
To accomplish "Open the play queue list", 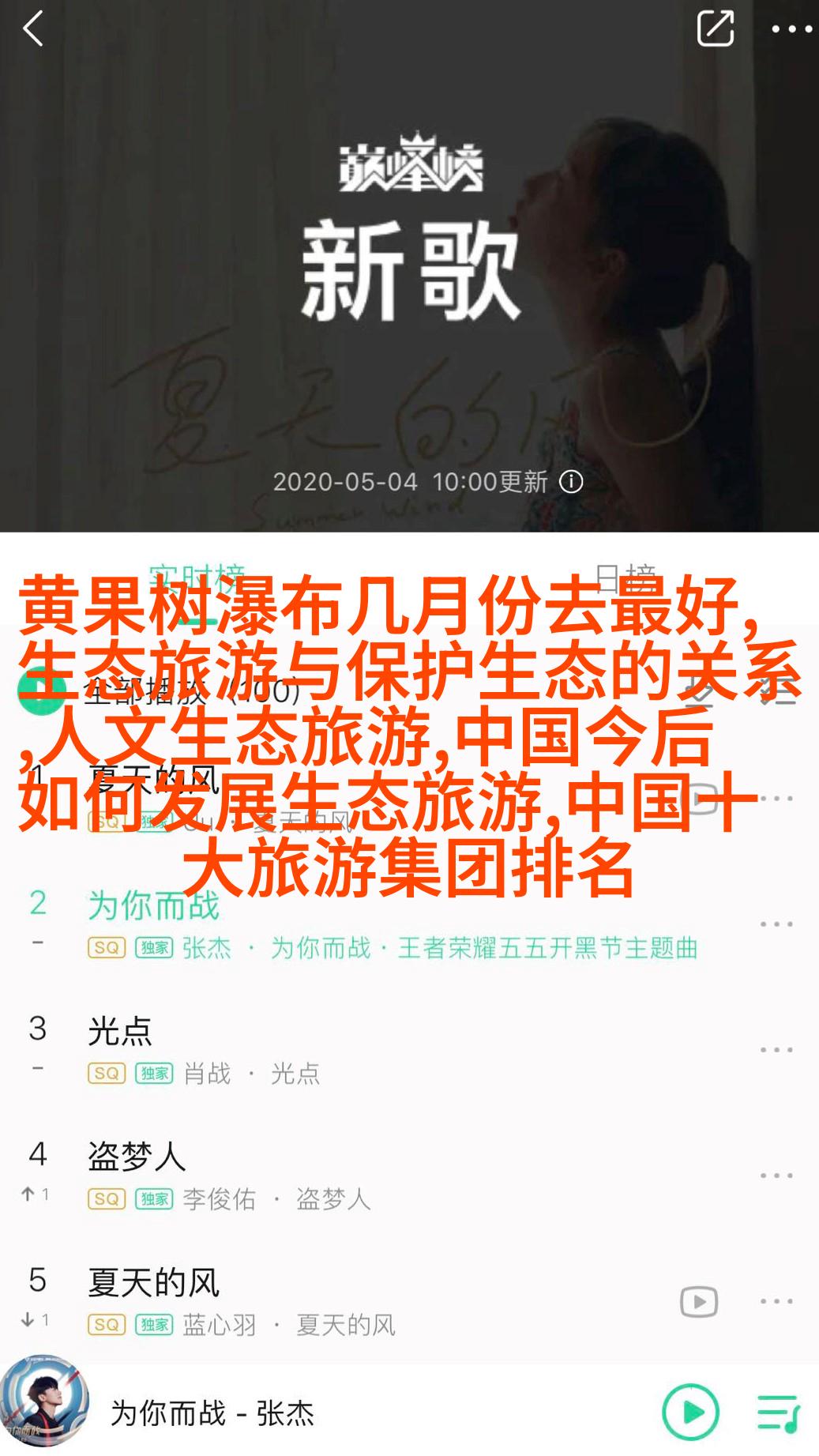I will click(779, 1413).
